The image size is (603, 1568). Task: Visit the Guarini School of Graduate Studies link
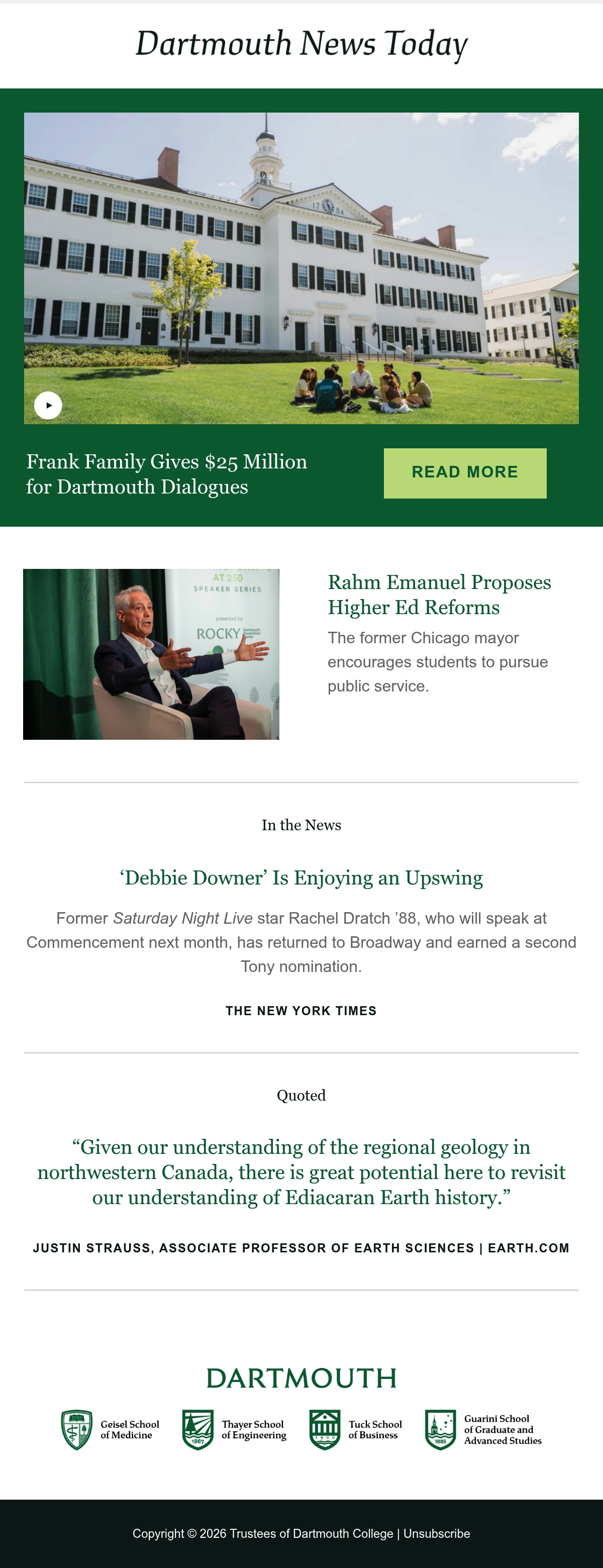pyautogui.click(x=483, y=1430)
